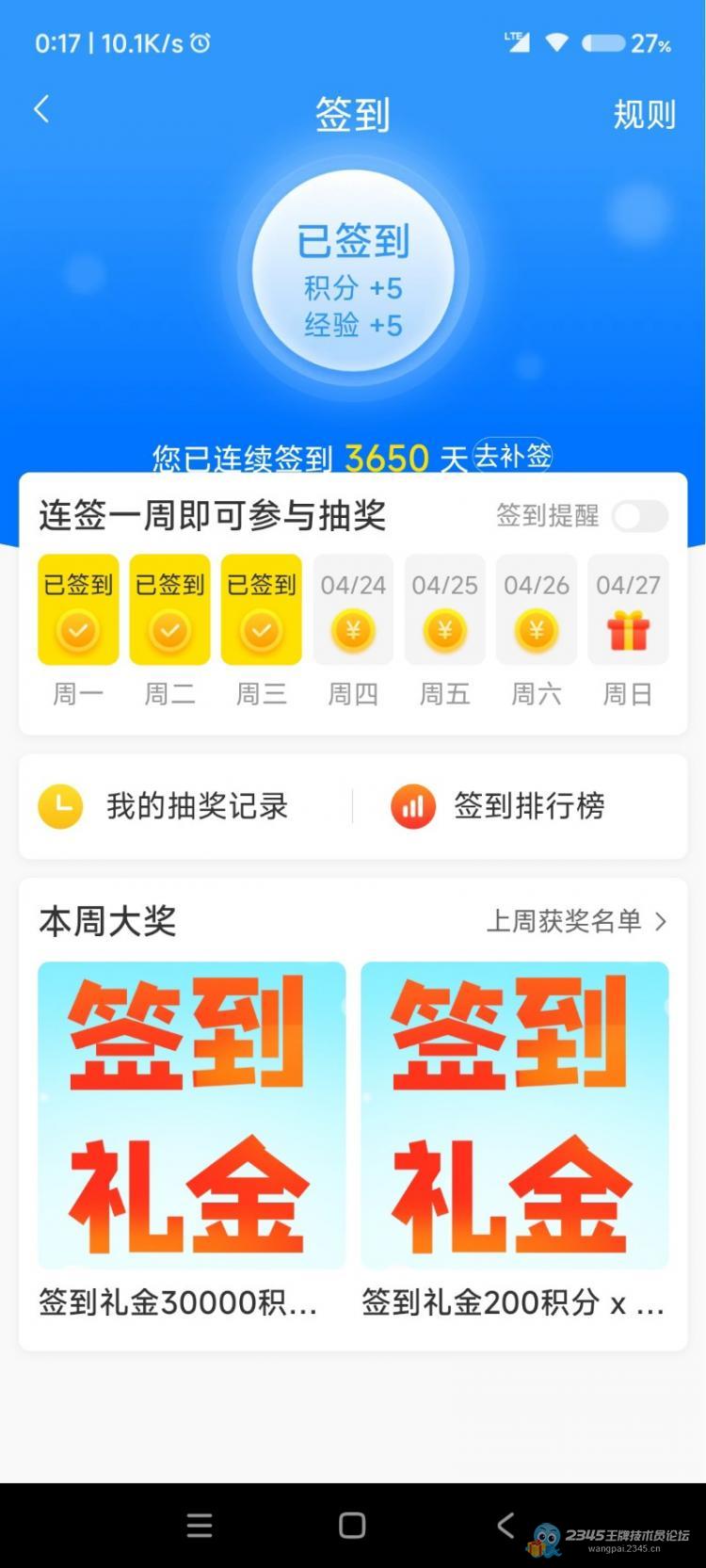
Task: Open the 规则 rules page
Action: point(644,115)
